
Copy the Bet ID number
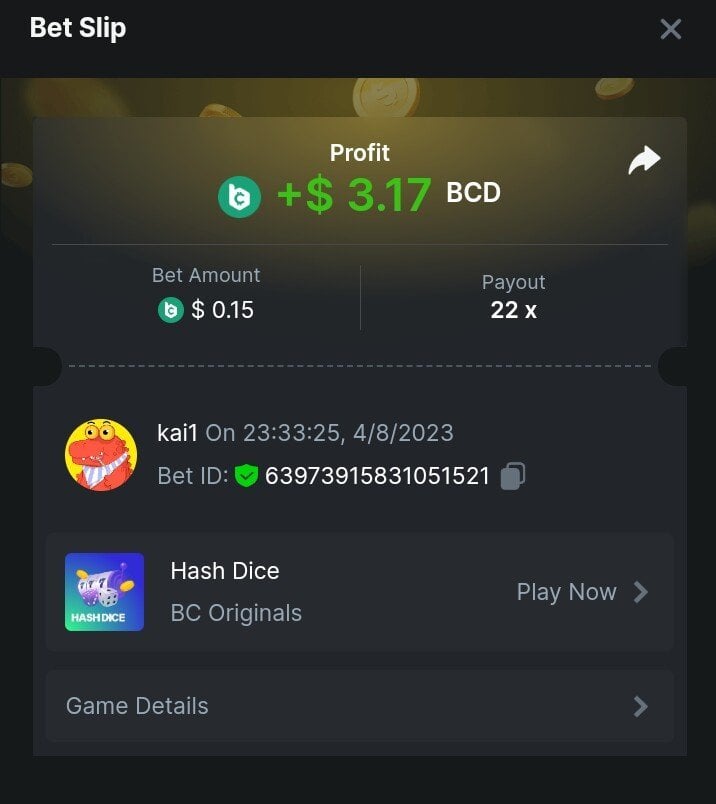click(513, 476)
